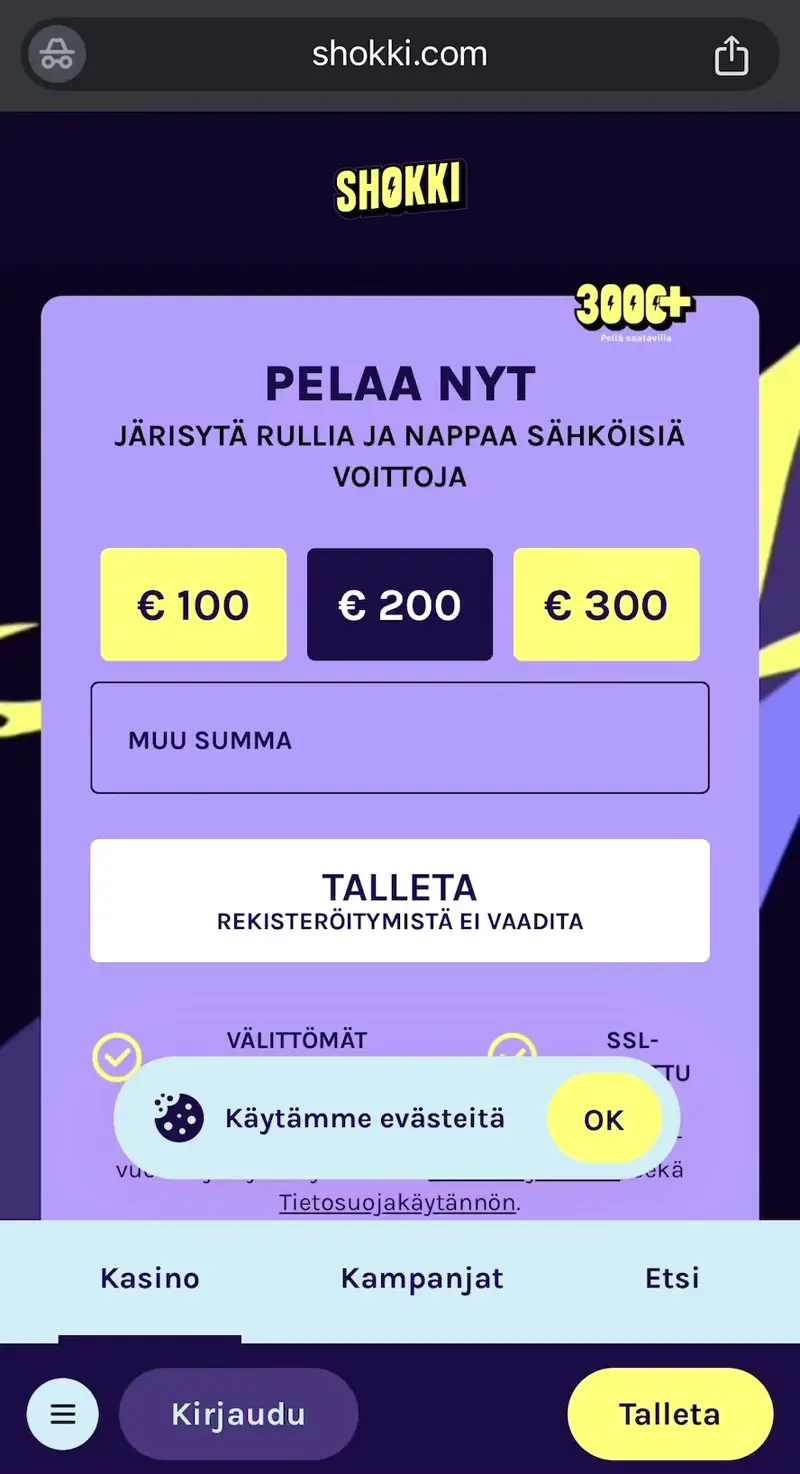
Task: Open the shokki.com address bar
Action: point(399,54)
